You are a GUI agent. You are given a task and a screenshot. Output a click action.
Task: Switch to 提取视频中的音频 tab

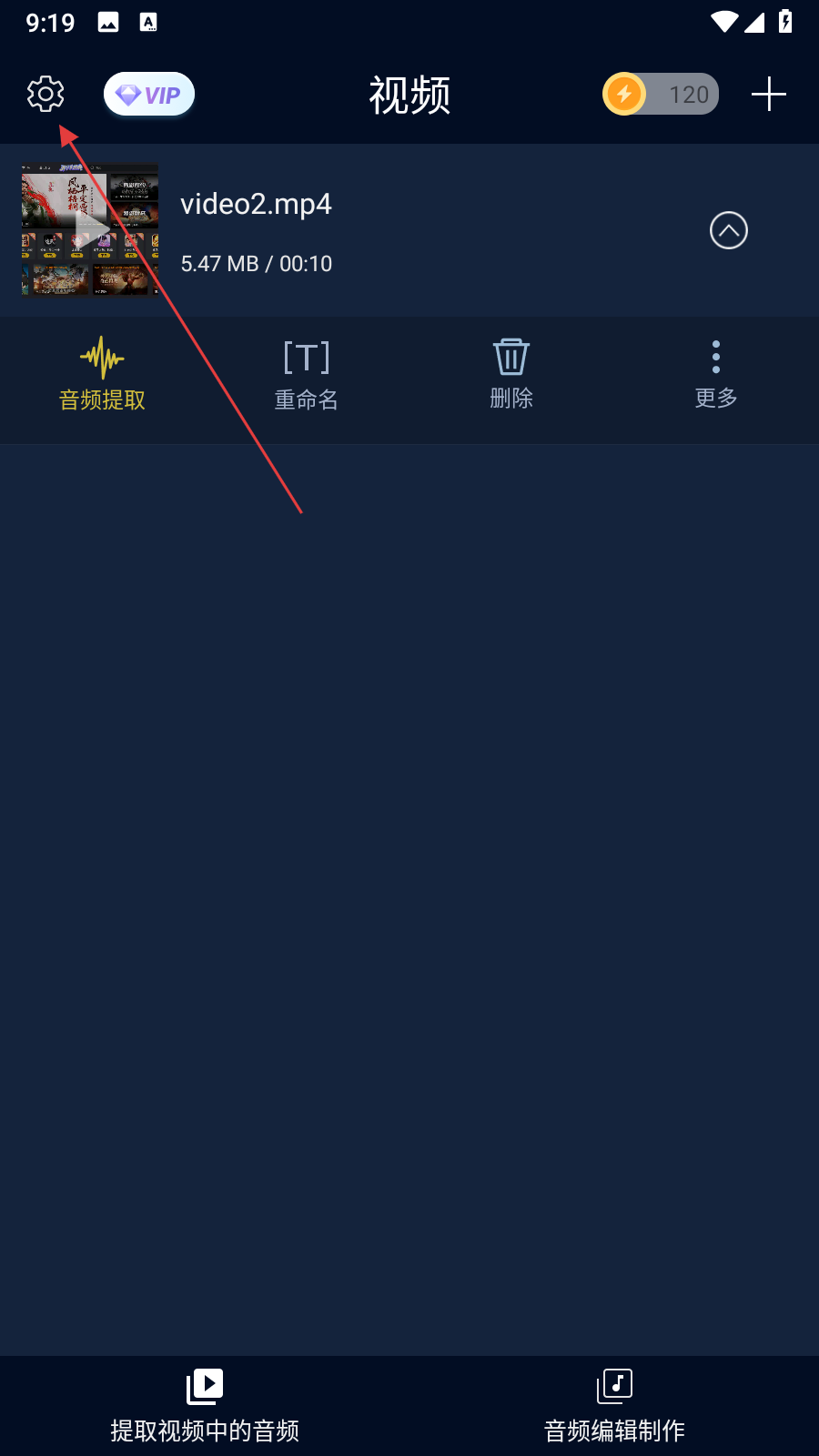205,1406
